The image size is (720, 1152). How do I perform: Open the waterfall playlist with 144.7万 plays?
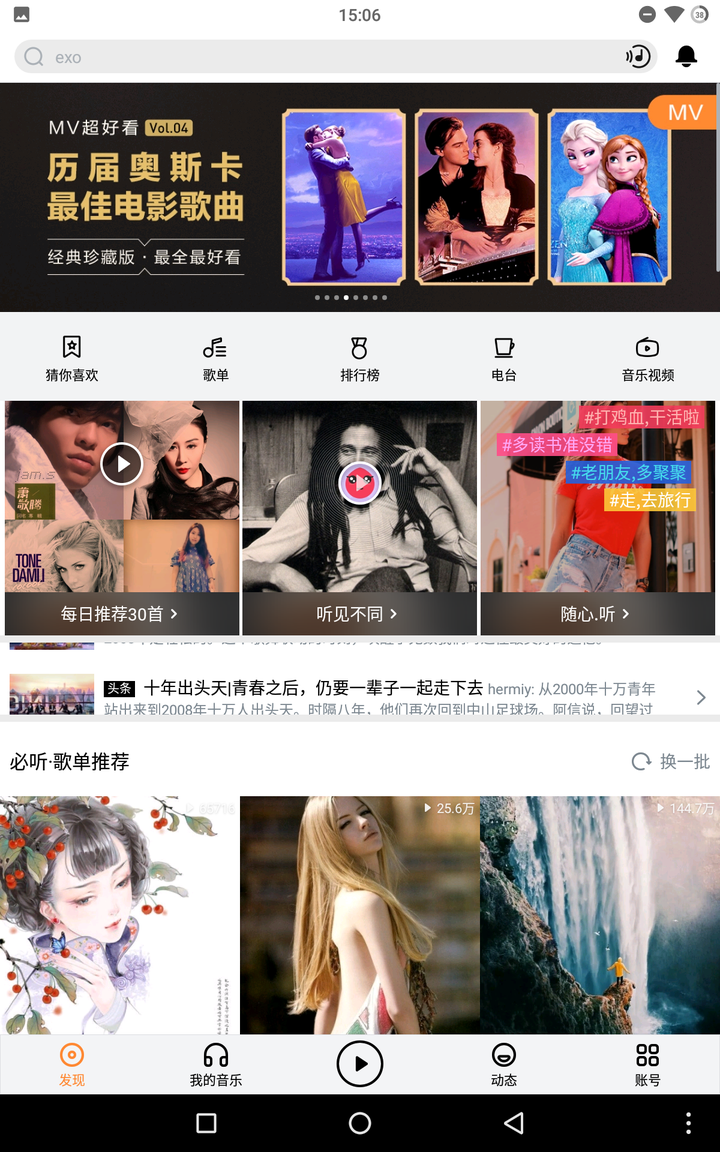point(599,915)
